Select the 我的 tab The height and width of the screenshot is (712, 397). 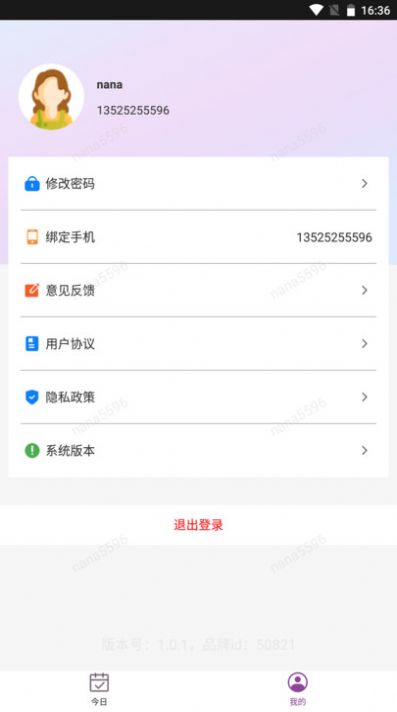pyautogui.click(x=298, y=689)
